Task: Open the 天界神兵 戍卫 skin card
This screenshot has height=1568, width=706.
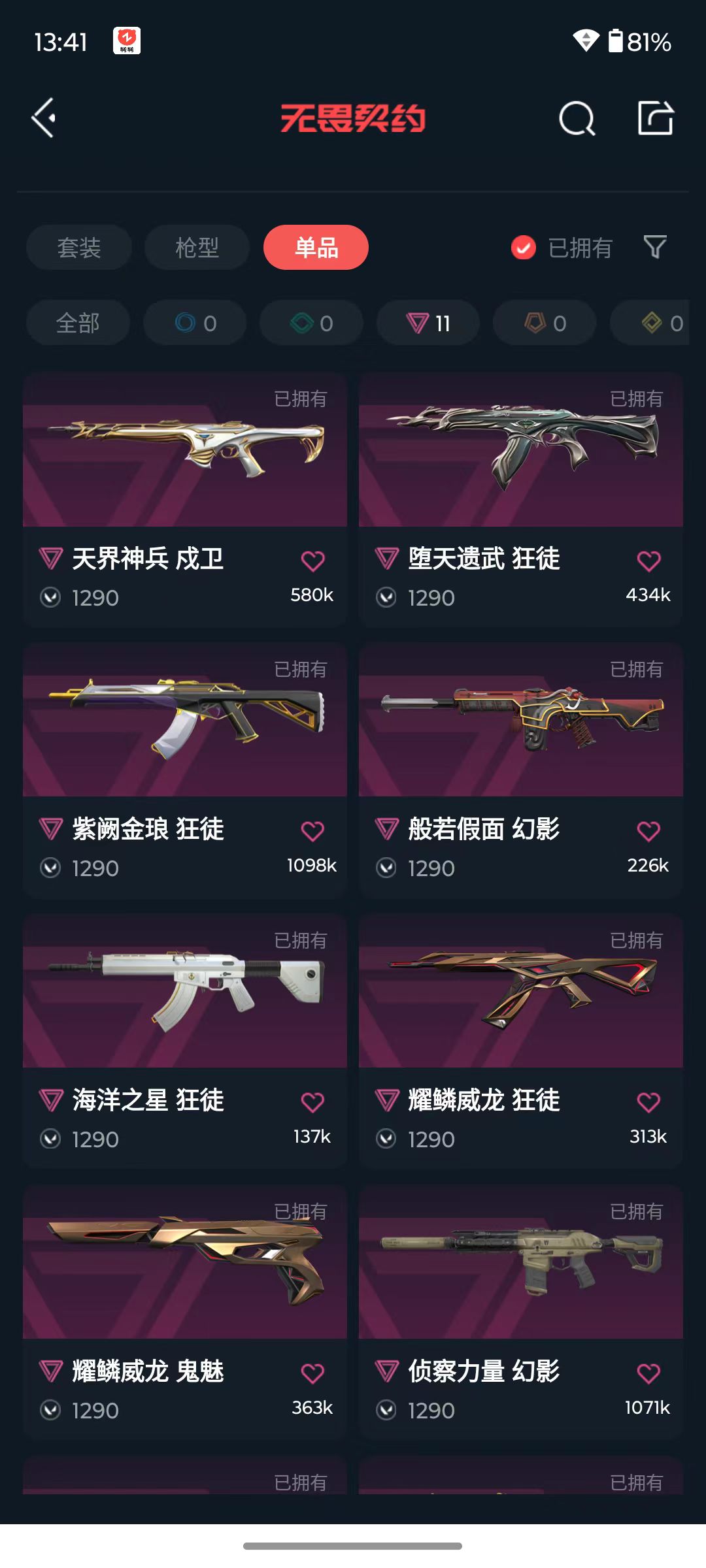Action: [x=185, y=500]
